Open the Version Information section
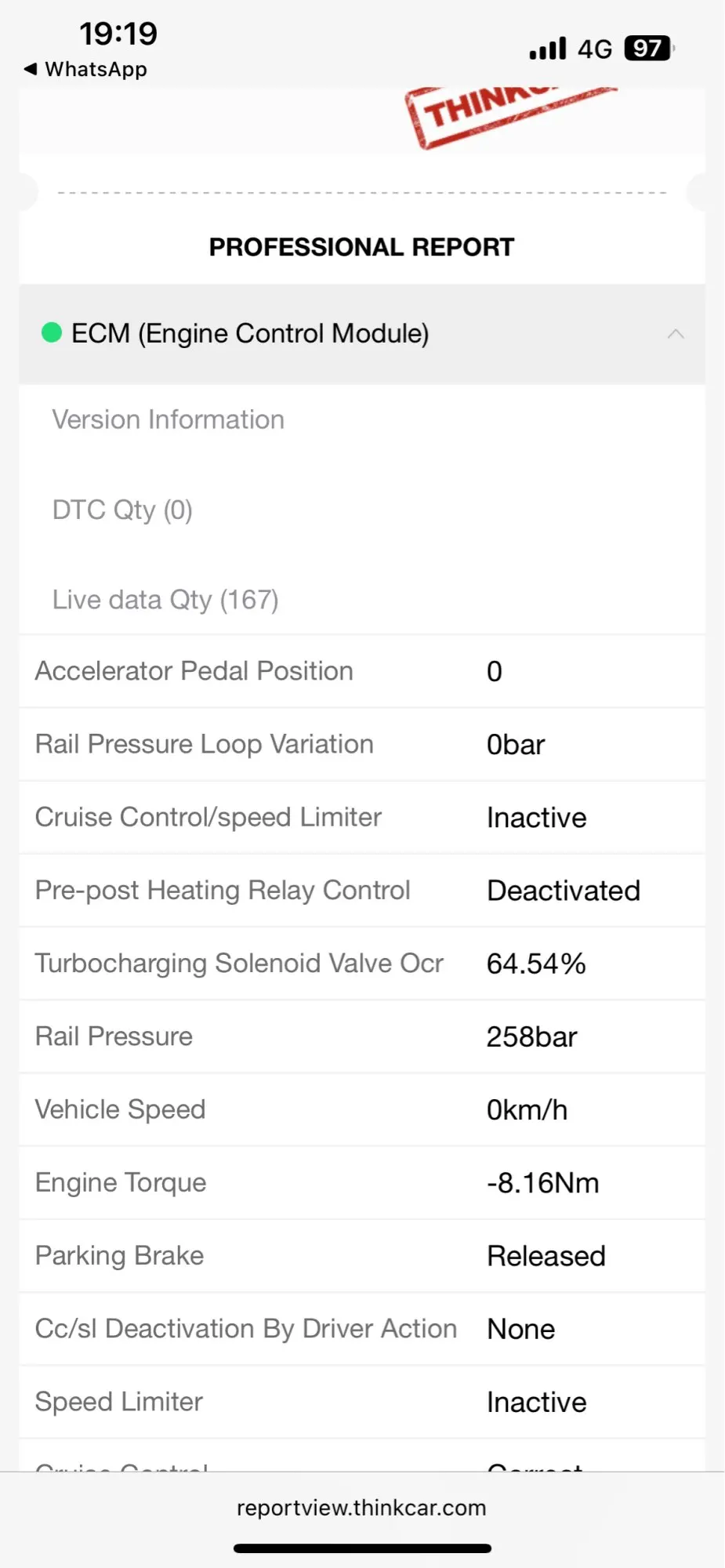 [168, 420]
